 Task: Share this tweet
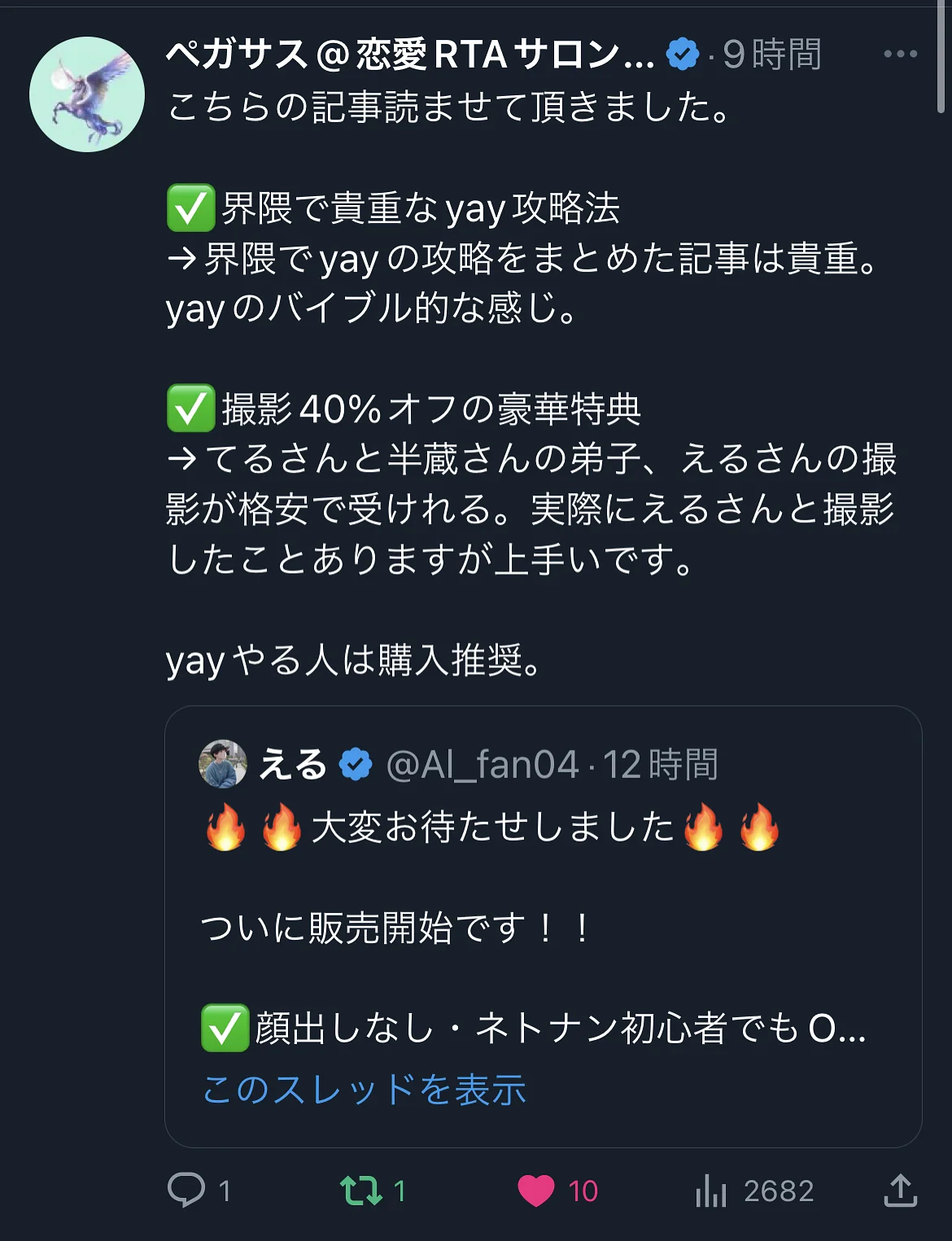coord(900,1190)
